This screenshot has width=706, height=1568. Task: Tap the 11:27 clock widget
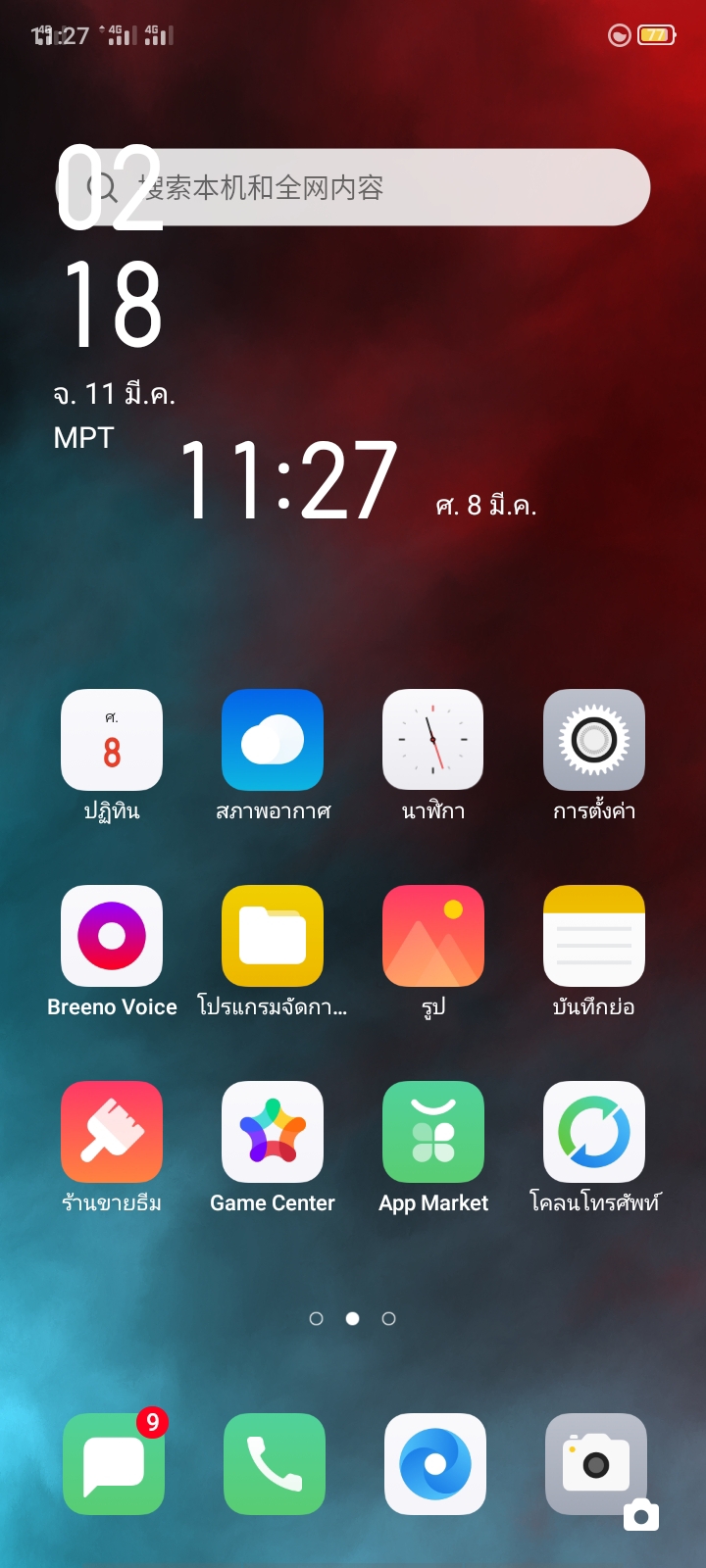click(288, 480)
